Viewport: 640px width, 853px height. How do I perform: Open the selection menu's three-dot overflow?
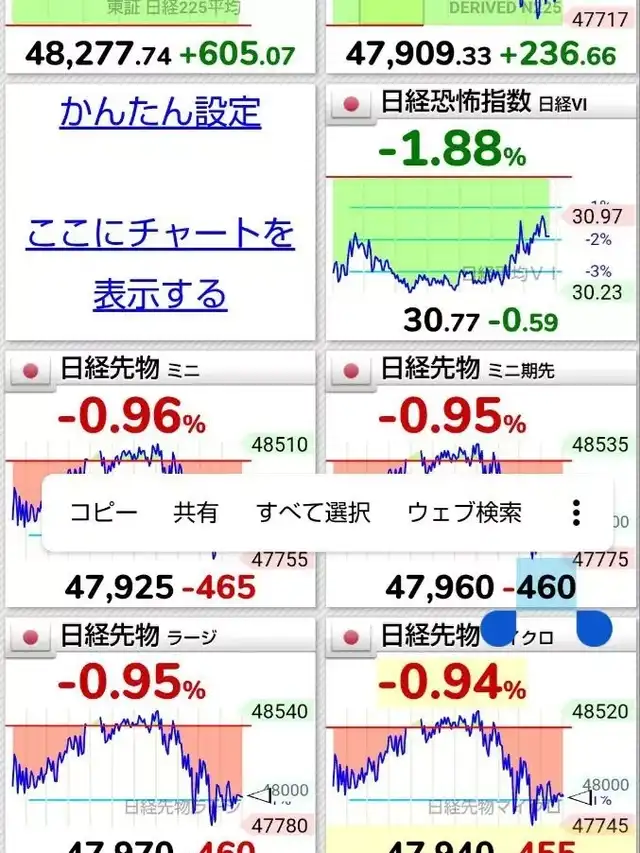[x=576, y=513]
